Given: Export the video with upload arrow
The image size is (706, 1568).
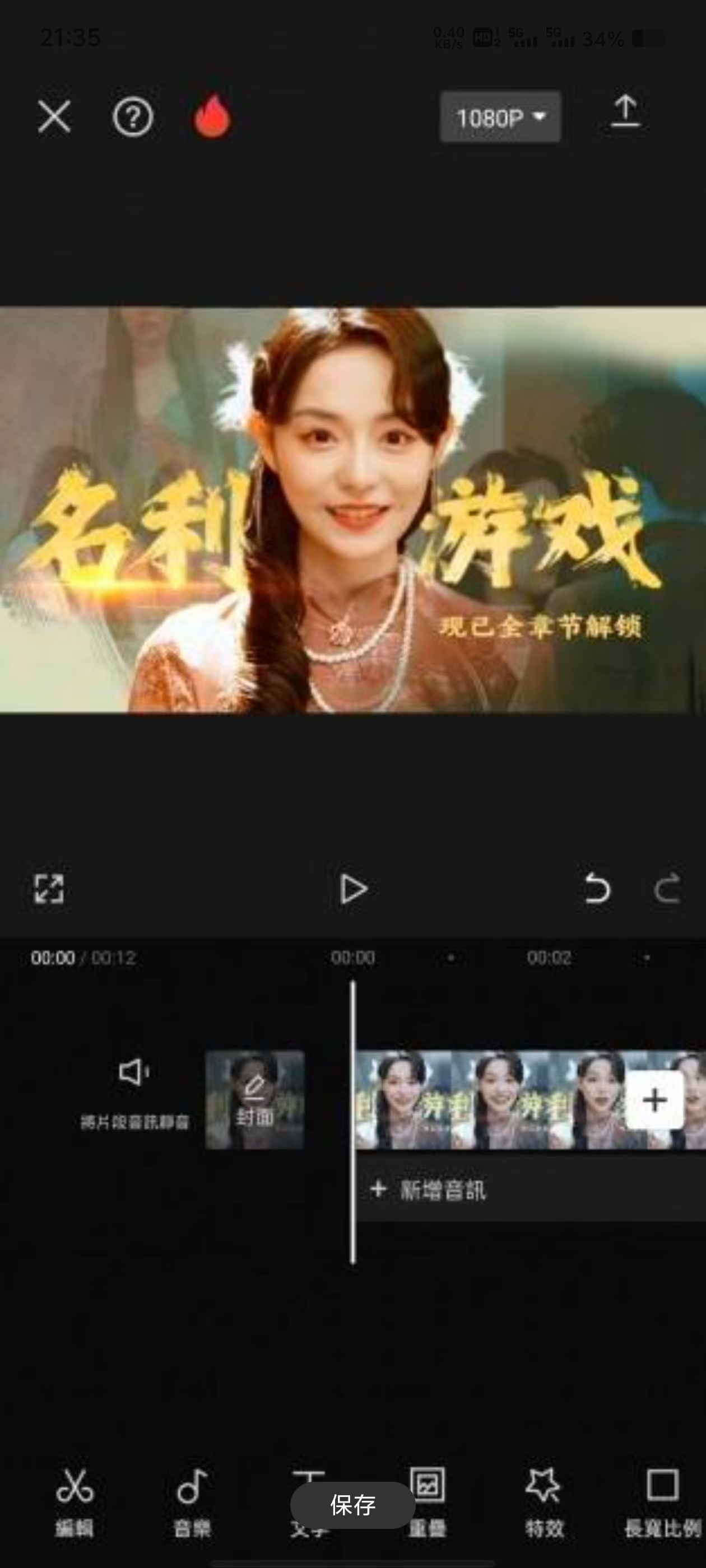Looking at the screenshot, I should click(x=625, y=113).
